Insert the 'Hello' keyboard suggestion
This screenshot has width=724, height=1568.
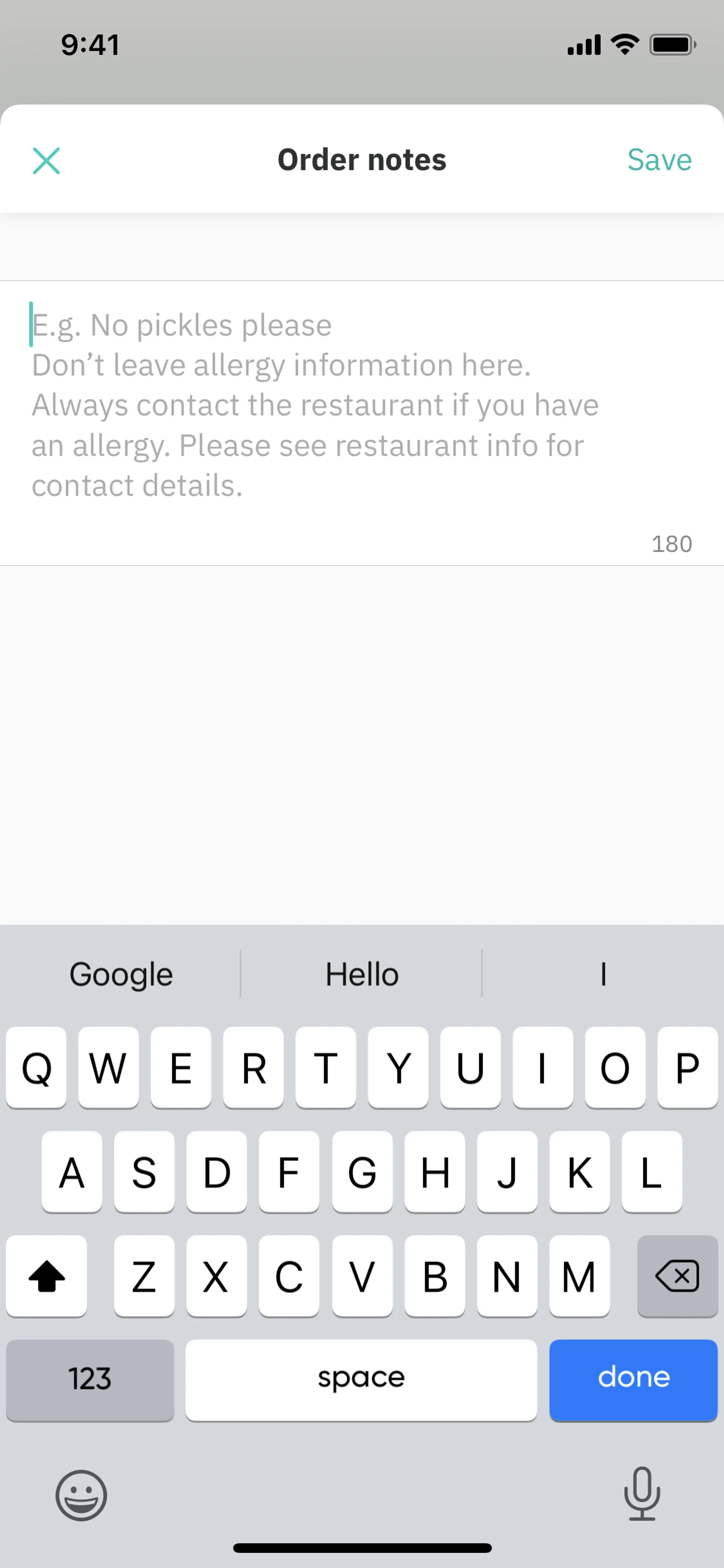pyautogui.click(x=361, y=974)
